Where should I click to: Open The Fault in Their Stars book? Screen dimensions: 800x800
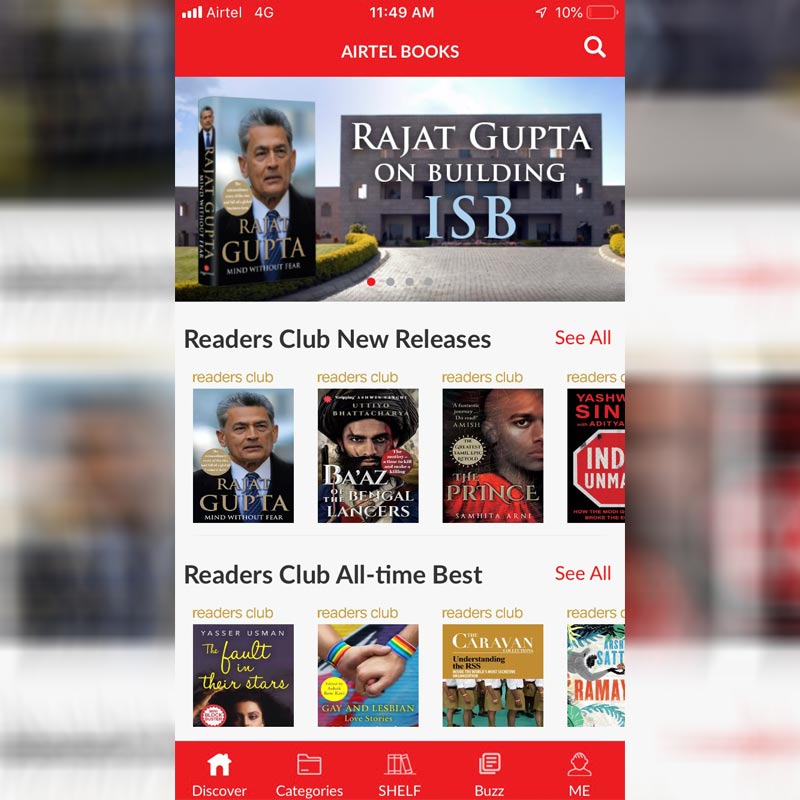pyautogui.click(x=243, y=675)
